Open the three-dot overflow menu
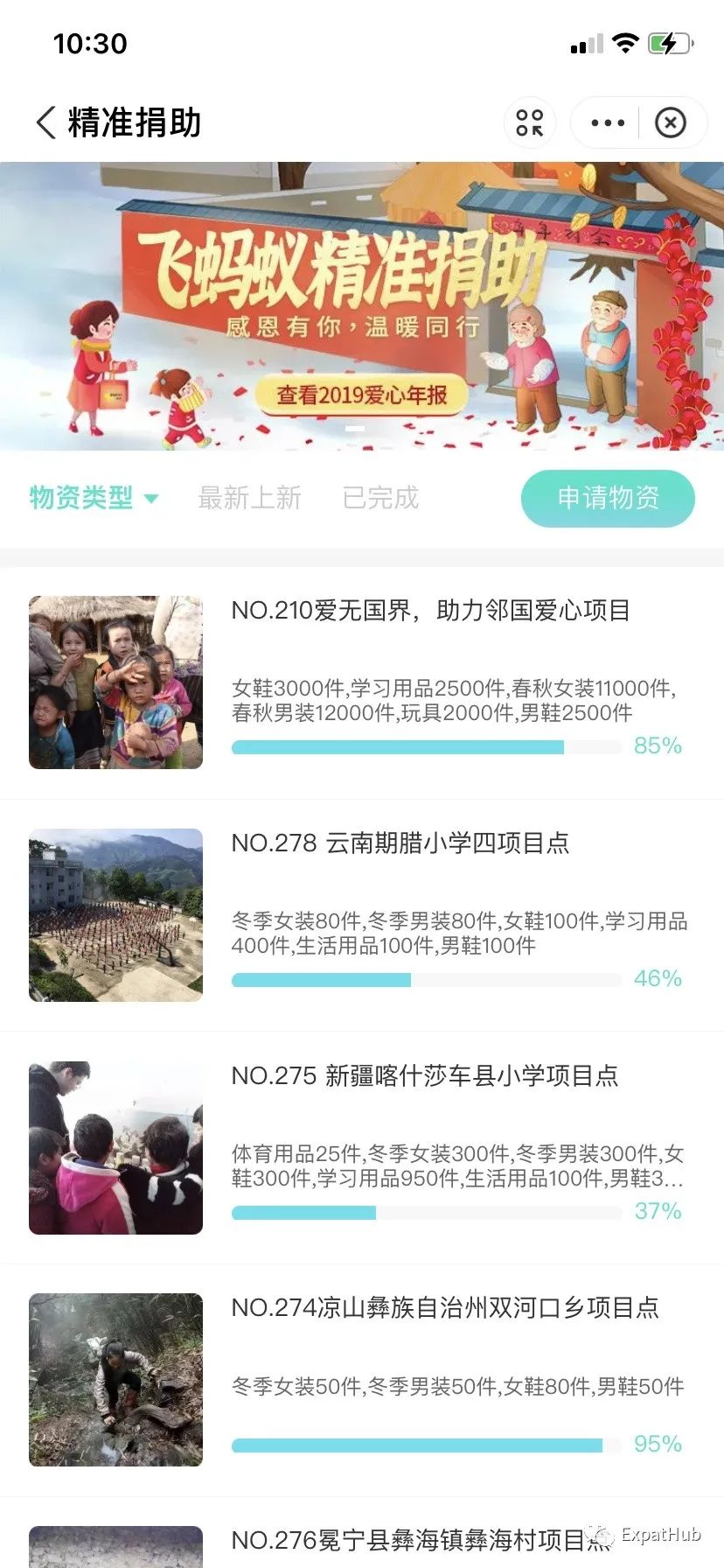 point(608,122)
